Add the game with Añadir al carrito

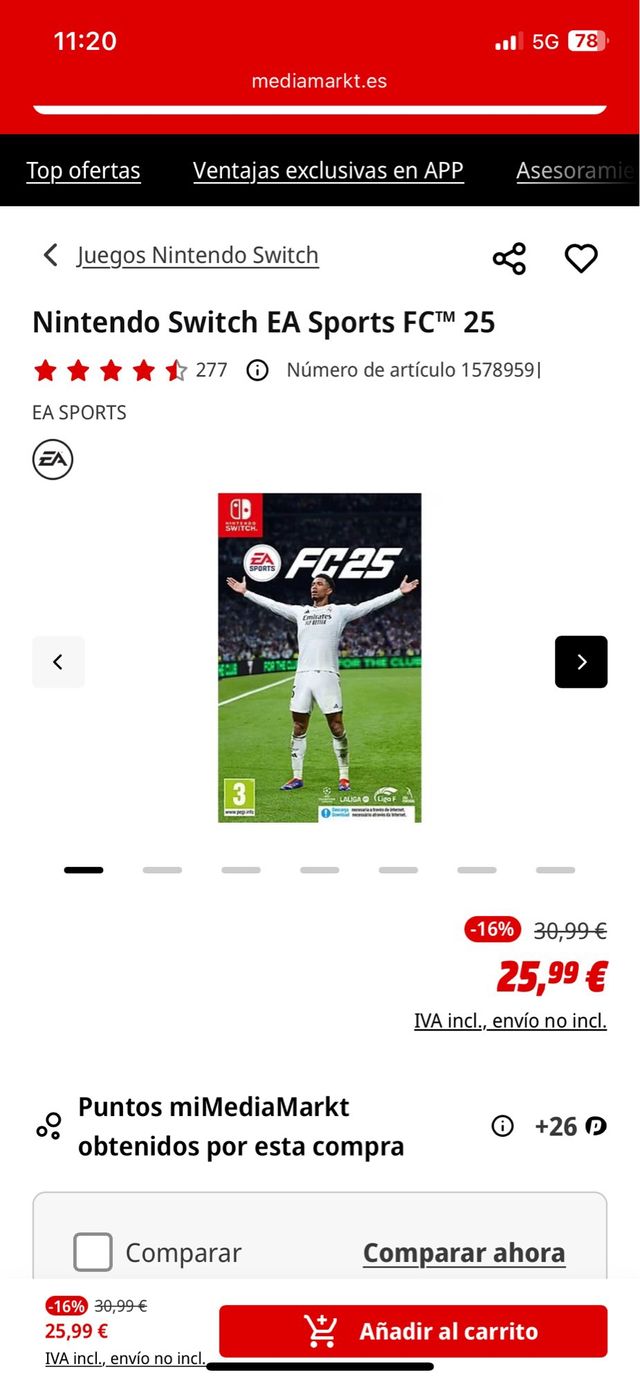[413, 1331]
